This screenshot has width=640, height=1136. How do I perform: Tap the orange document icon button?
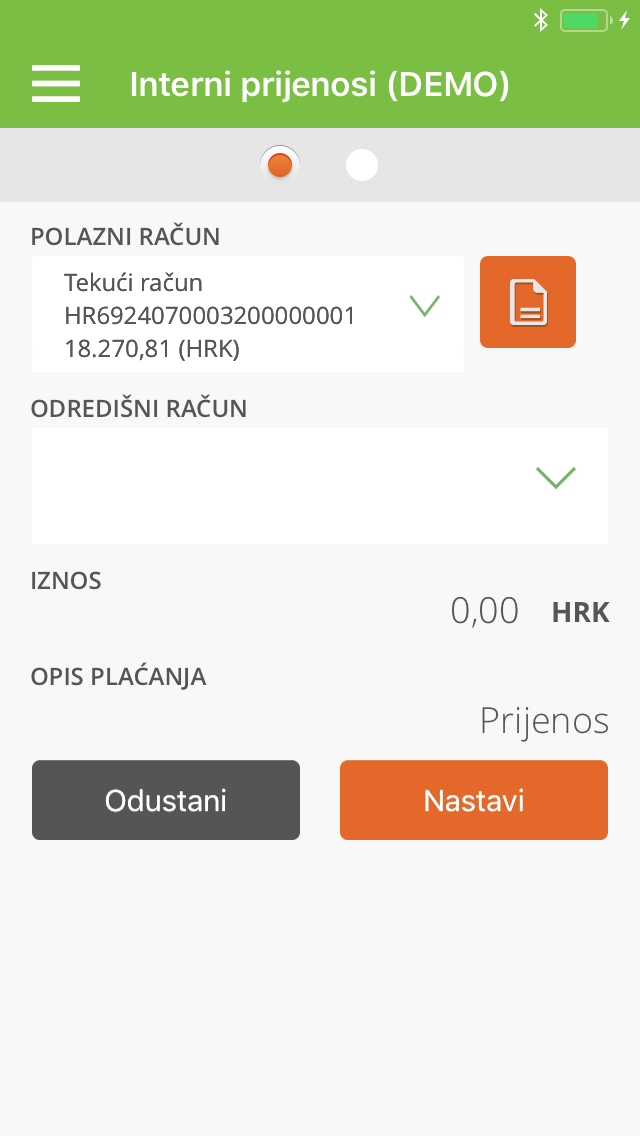pyautogui.click(x=528, y=302)
